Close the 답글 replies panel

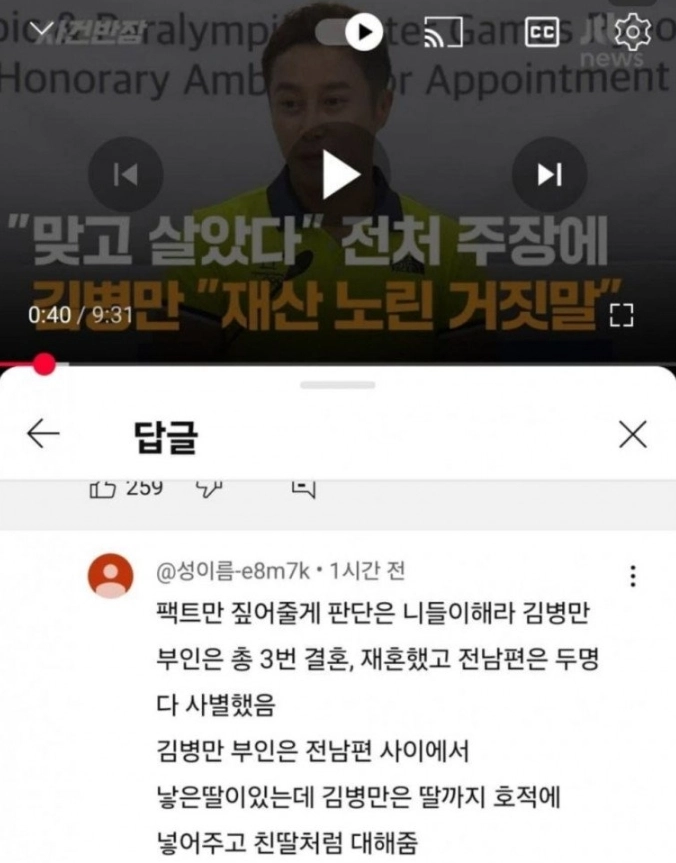(x=632, y=434)
